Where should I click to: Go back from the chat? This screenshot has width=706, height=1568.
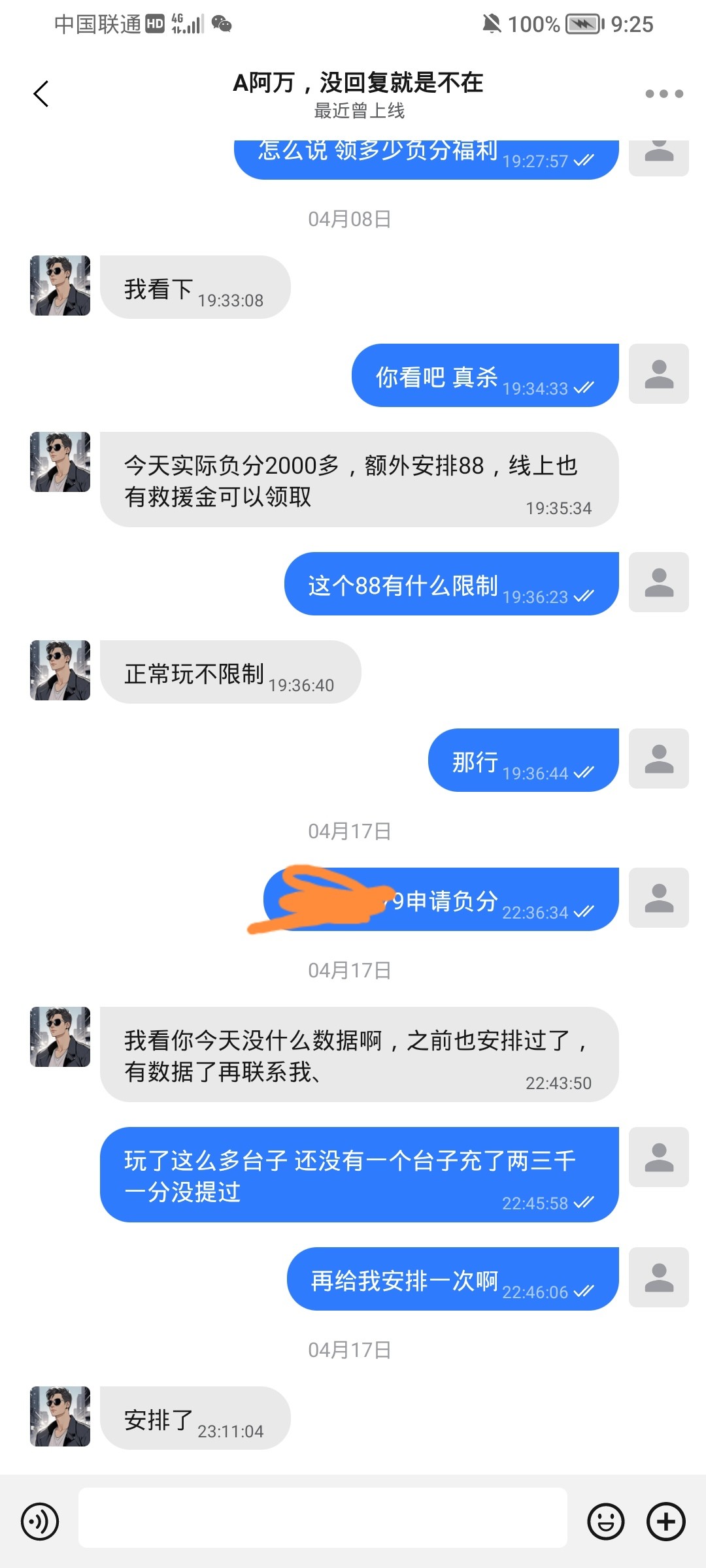(x=41, y=93)
